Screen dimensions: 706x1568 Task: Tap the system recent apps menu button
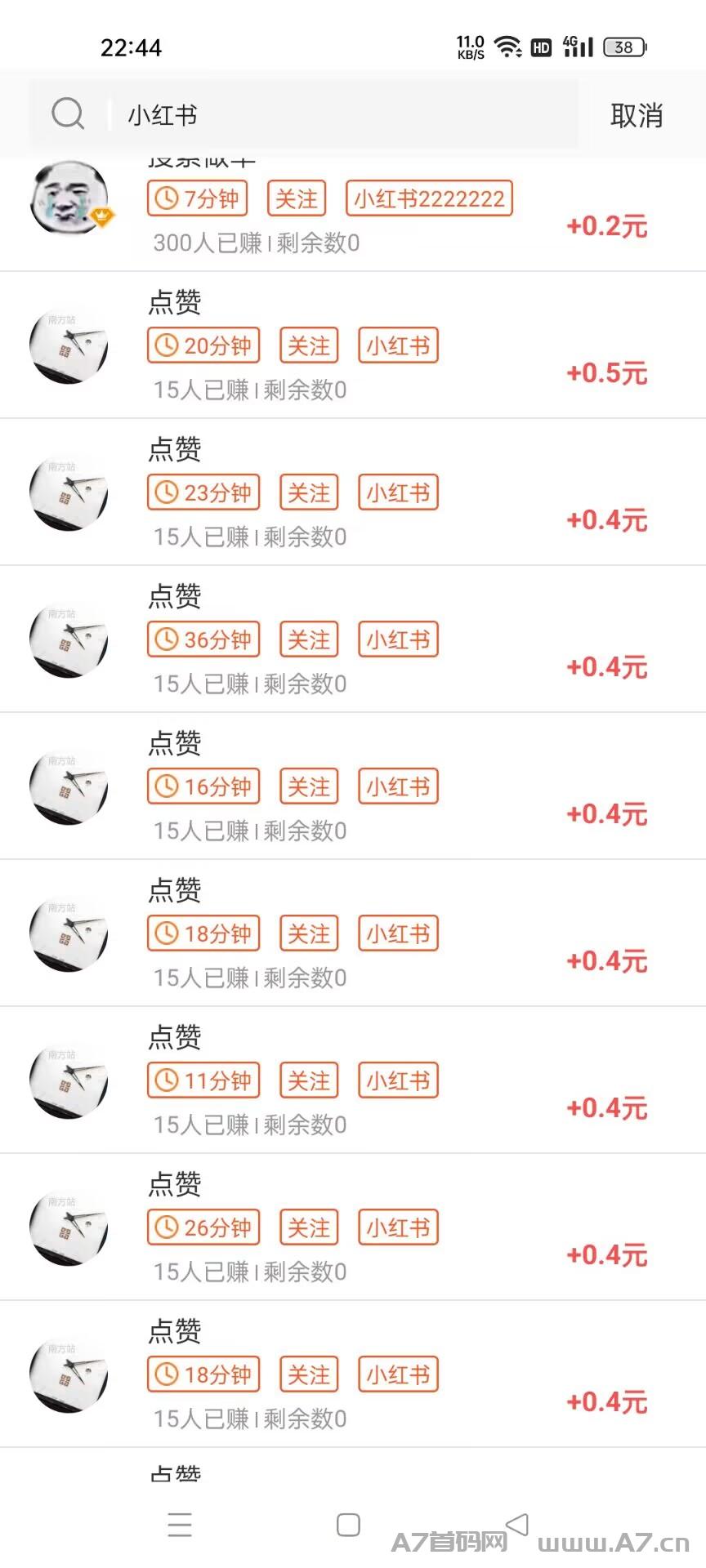[180, 1525]
